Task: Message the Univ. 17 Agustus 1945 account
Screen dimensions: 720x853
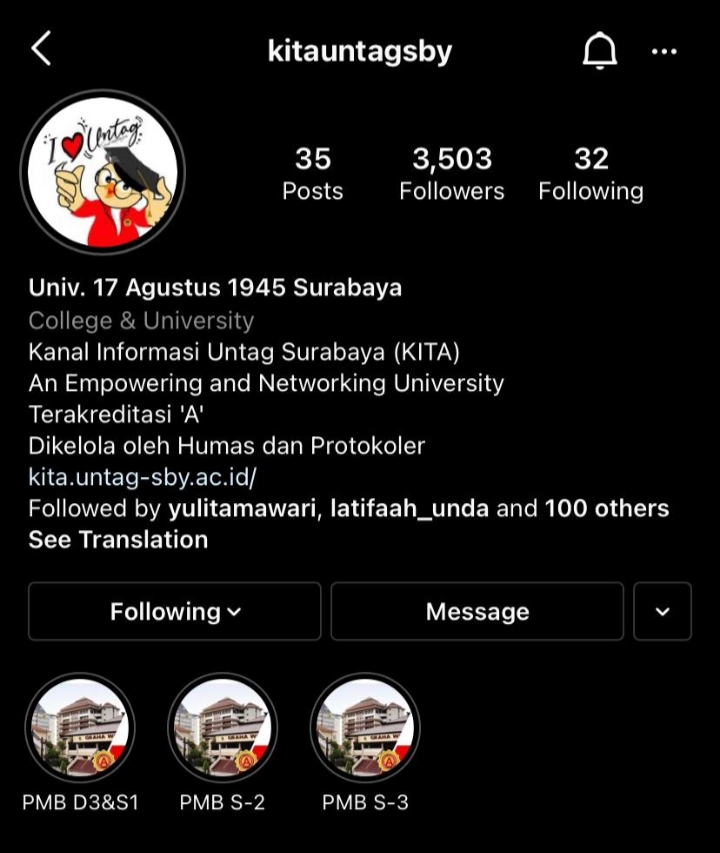Action: [477, 611]
